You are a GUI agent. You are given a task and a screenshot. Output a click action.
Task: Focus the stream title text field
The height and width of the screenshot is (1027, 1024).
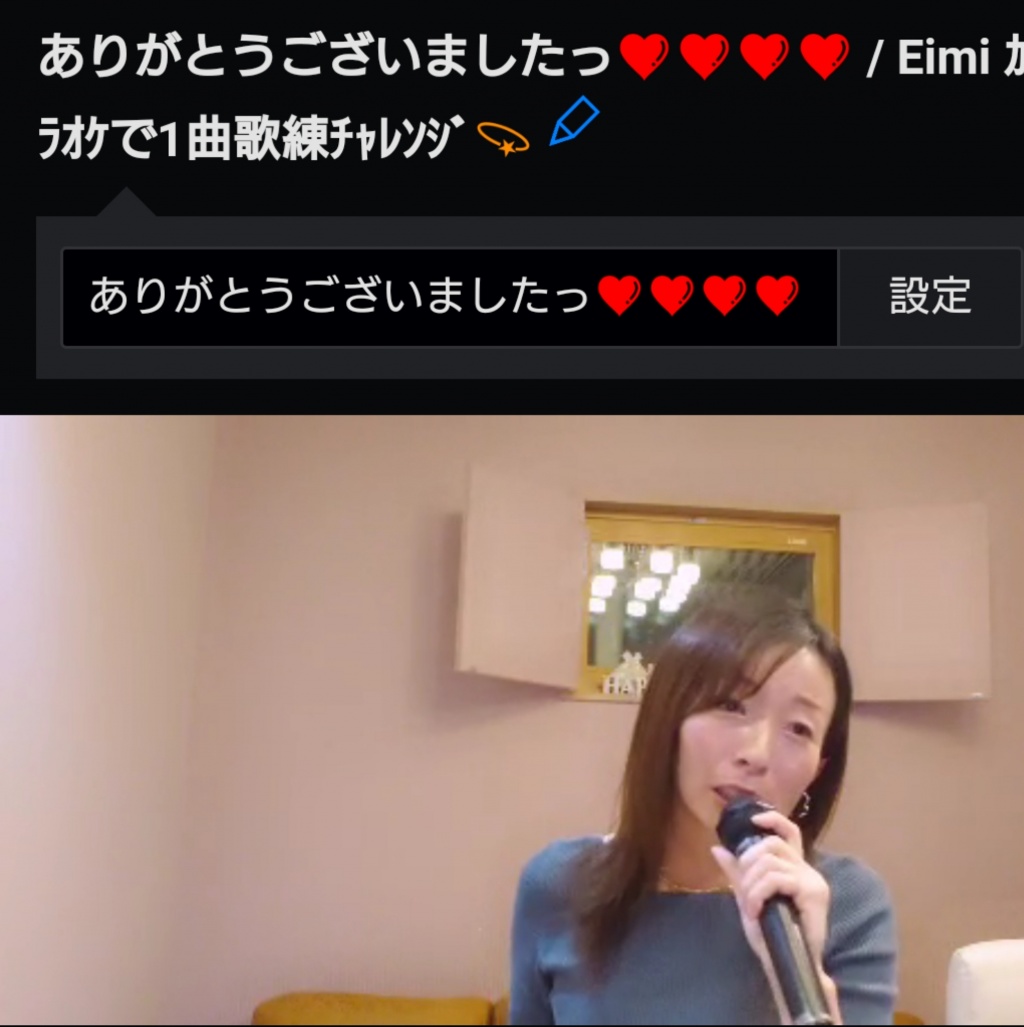tap(448, 297)
